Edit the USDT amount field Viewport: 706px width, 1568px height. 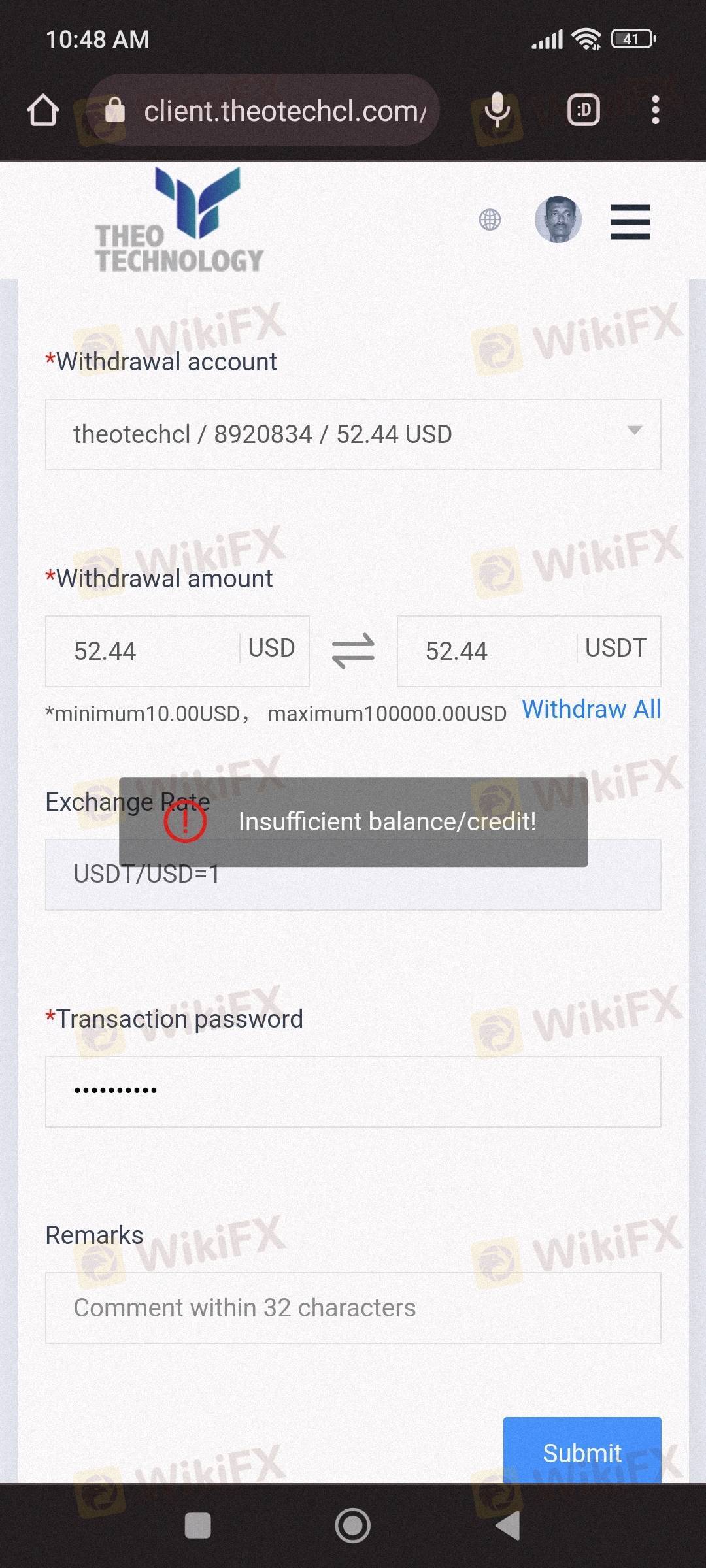tap(529, 651)
